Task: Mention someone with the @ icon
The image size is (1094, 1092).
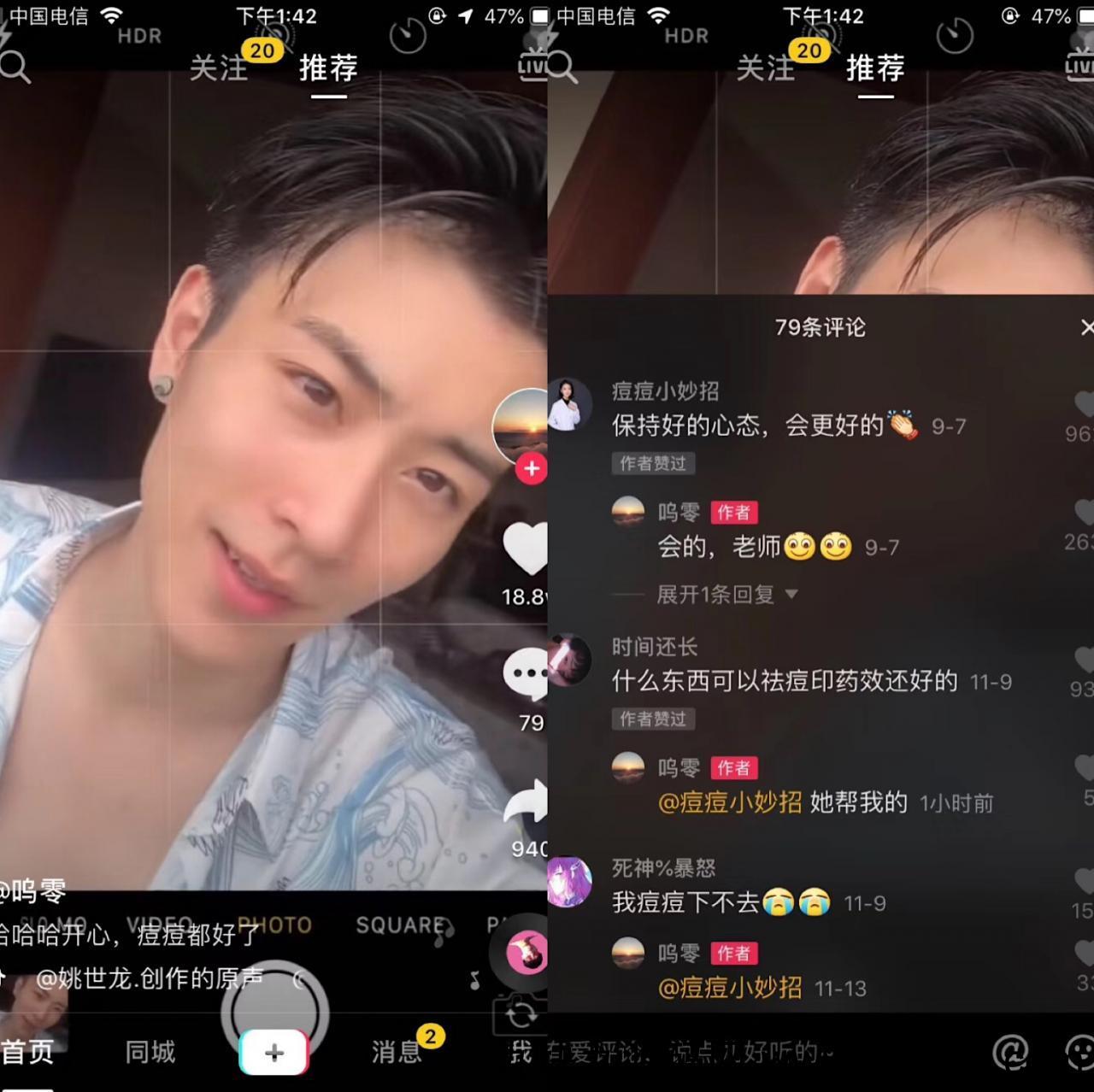Action: [1011, 1052]
